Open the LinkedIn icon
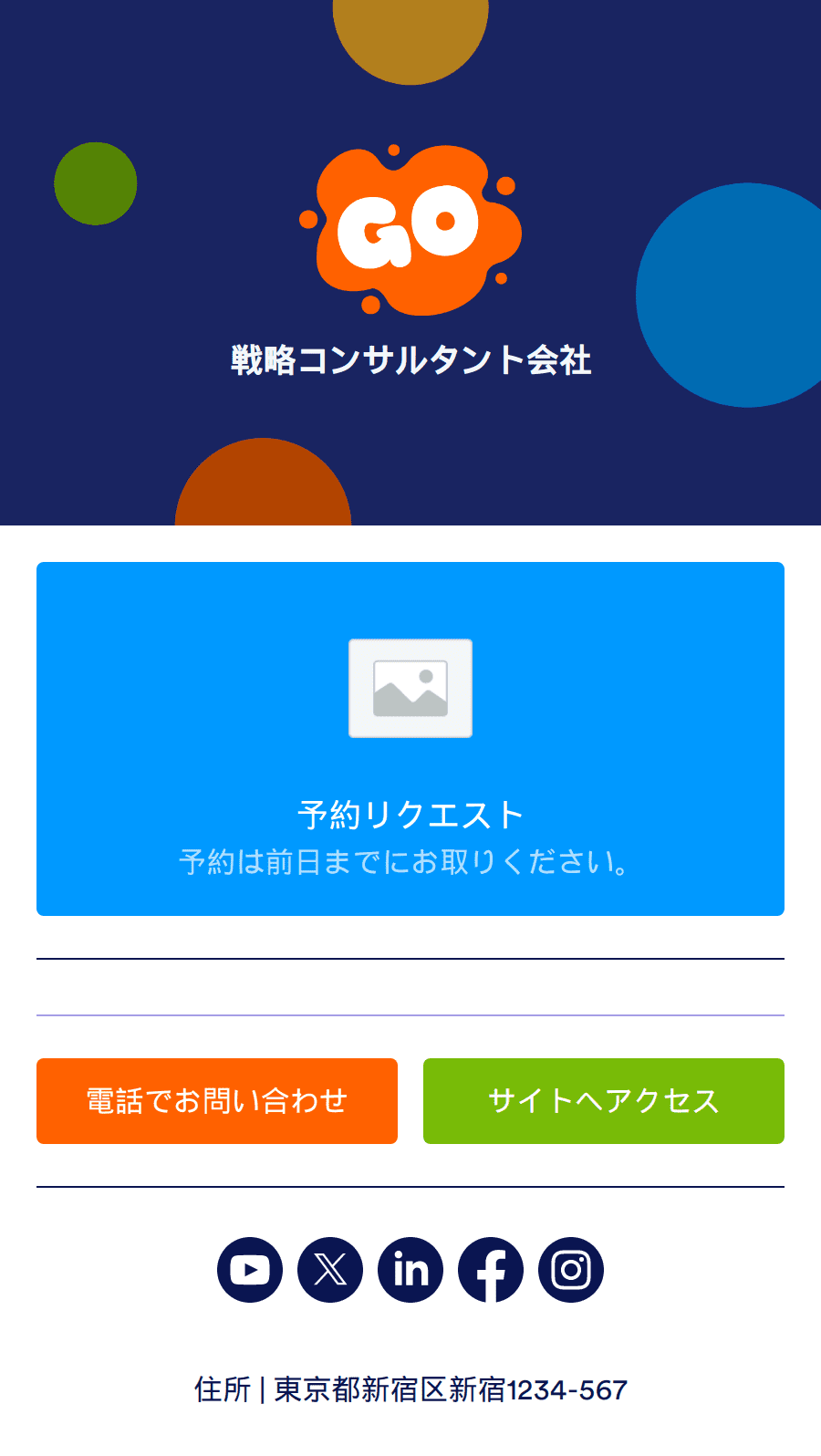This screenshot has height=1456, width=821. (x=410, y=1270)
